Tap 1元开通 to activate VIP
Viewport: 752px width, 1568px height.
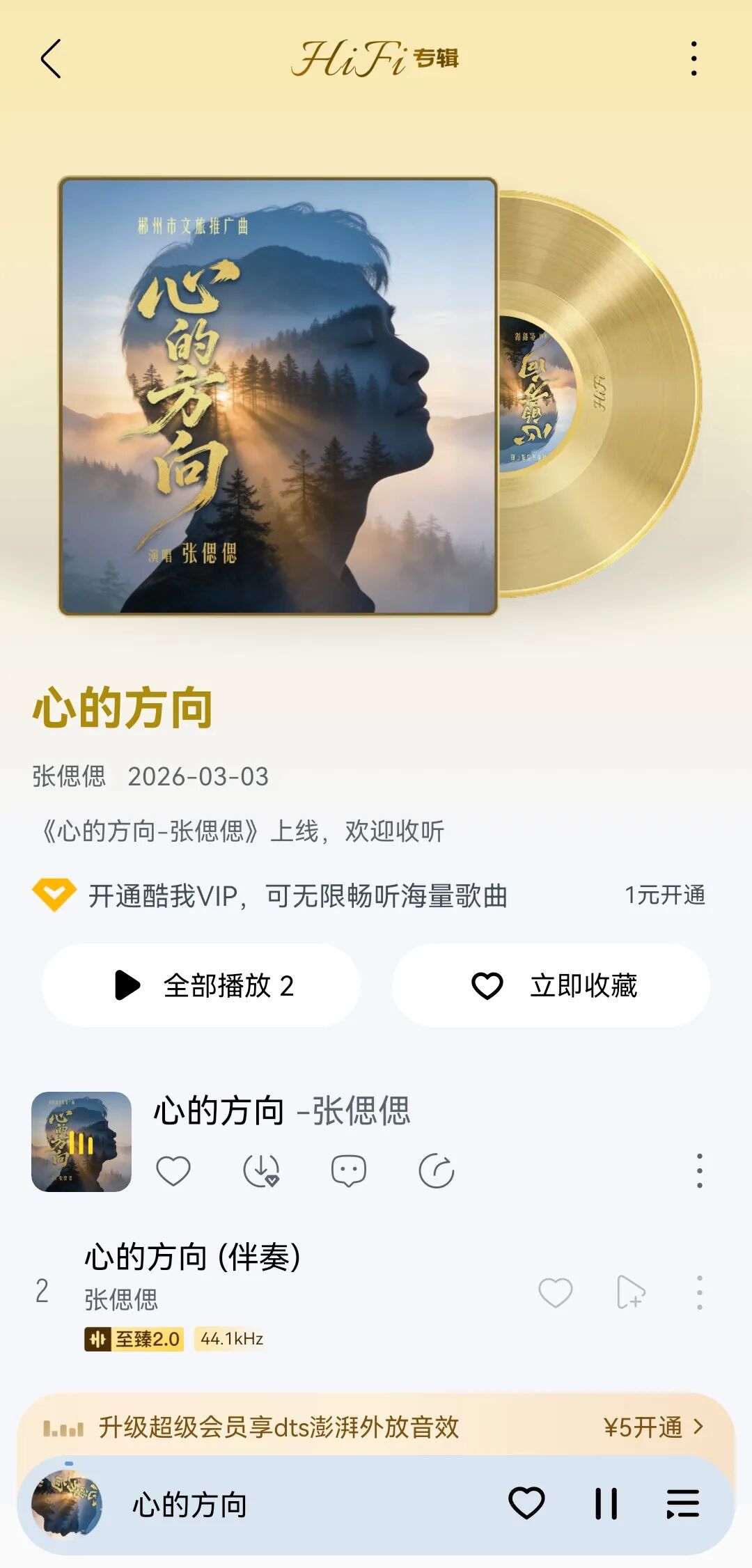point(664,895)
